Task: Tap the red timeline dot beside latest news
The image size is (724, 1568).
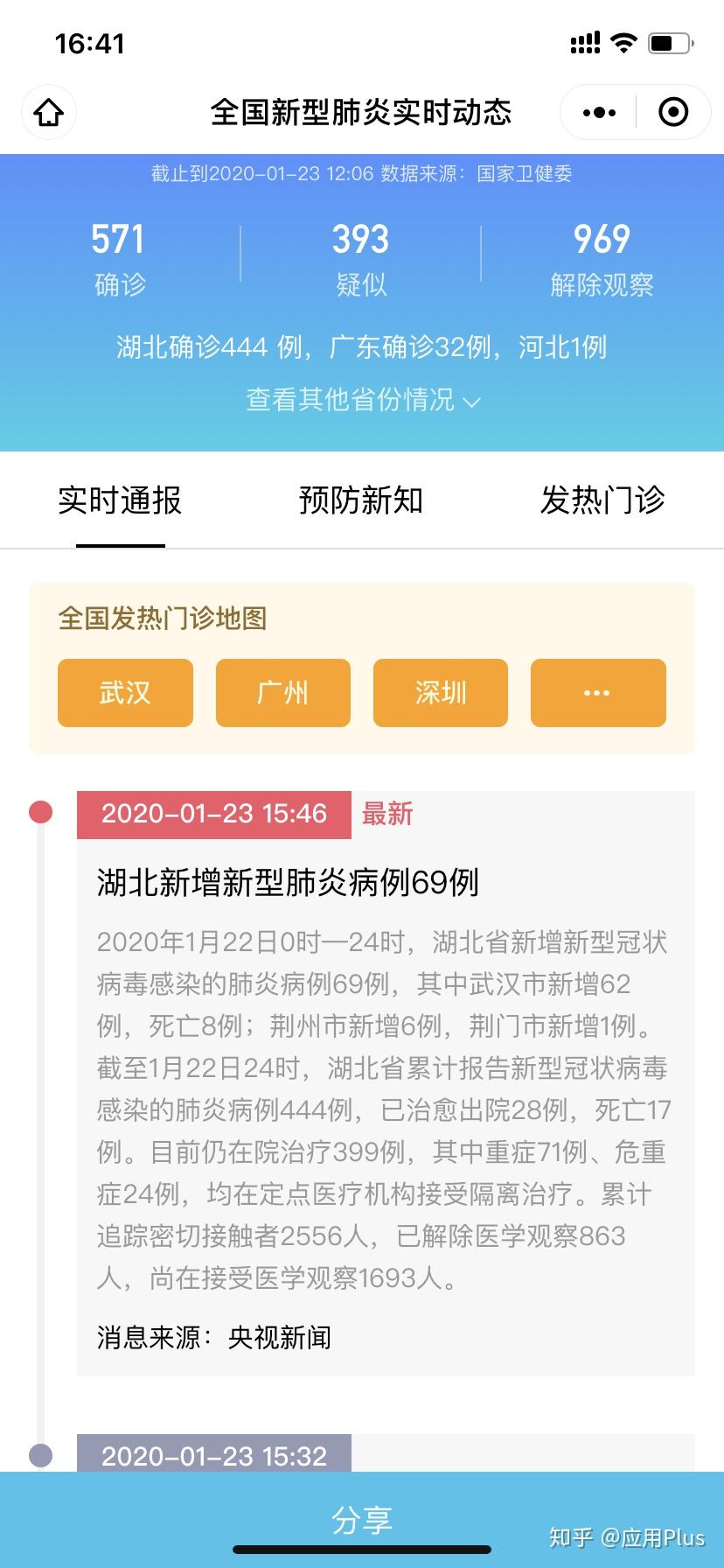Action: pos(40,810)
